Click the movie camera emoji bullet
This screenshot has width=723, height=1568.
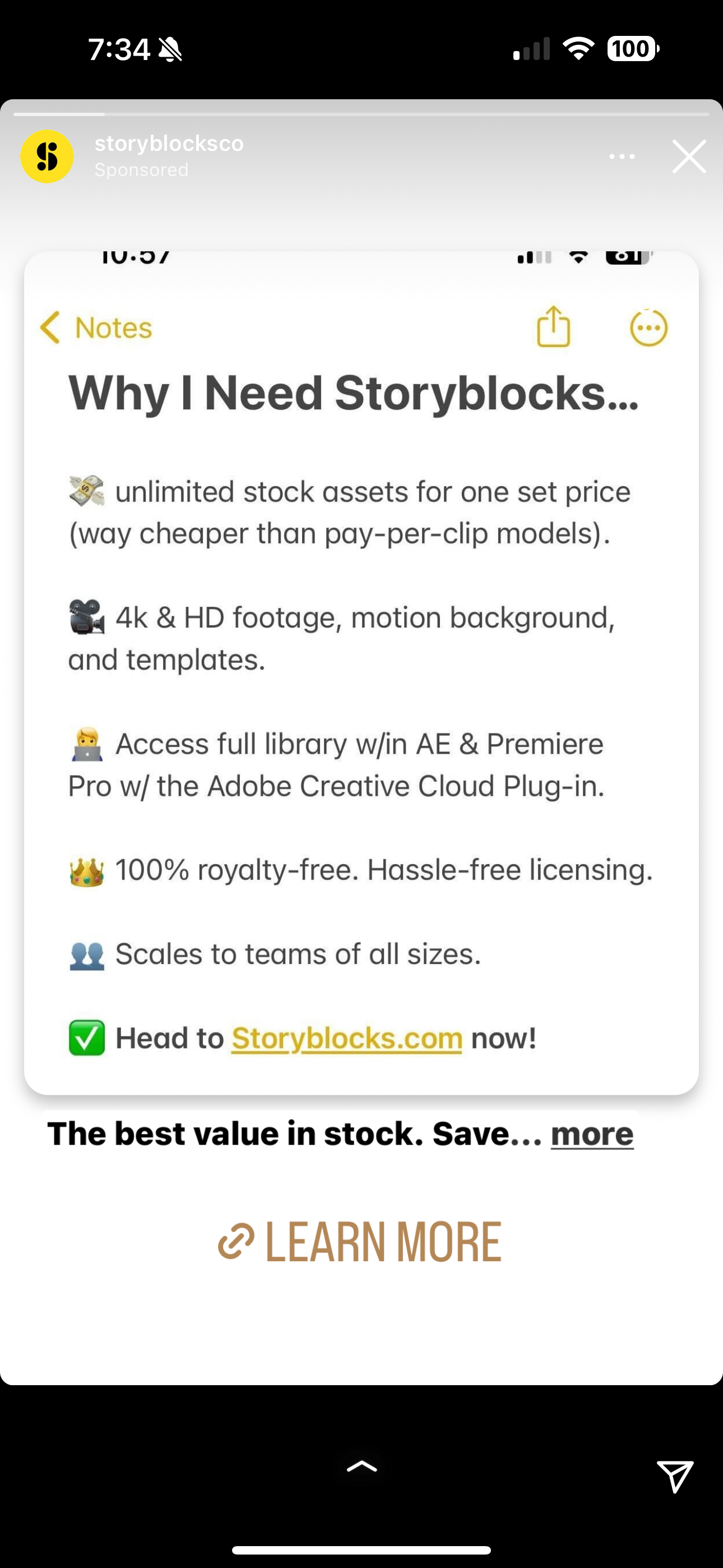87,618
